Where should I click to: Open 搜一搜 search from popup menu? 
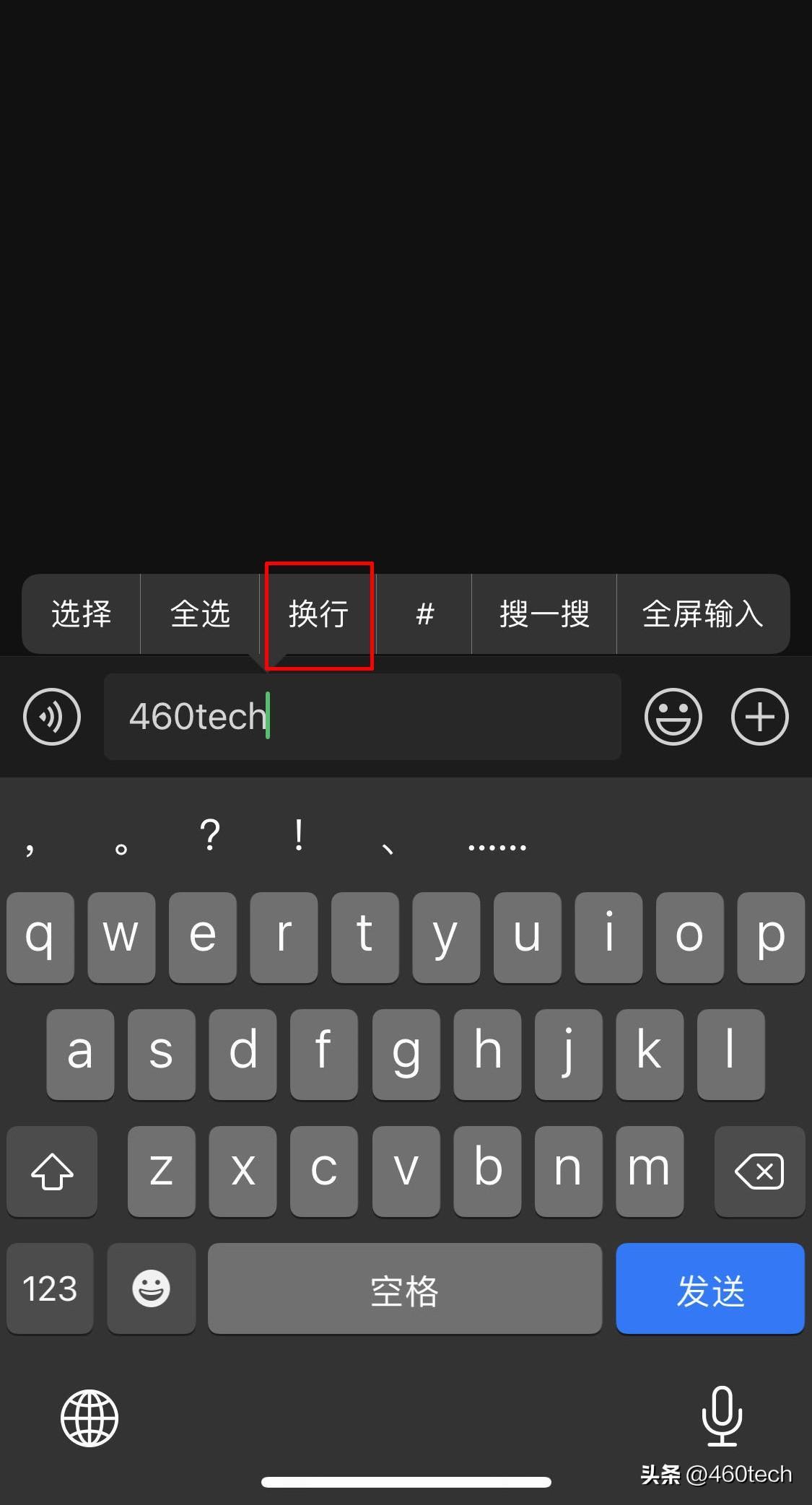click(544, 614)
